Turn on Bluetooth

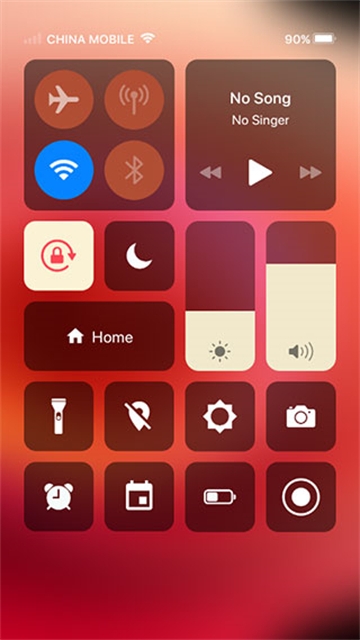click(134, 170)
